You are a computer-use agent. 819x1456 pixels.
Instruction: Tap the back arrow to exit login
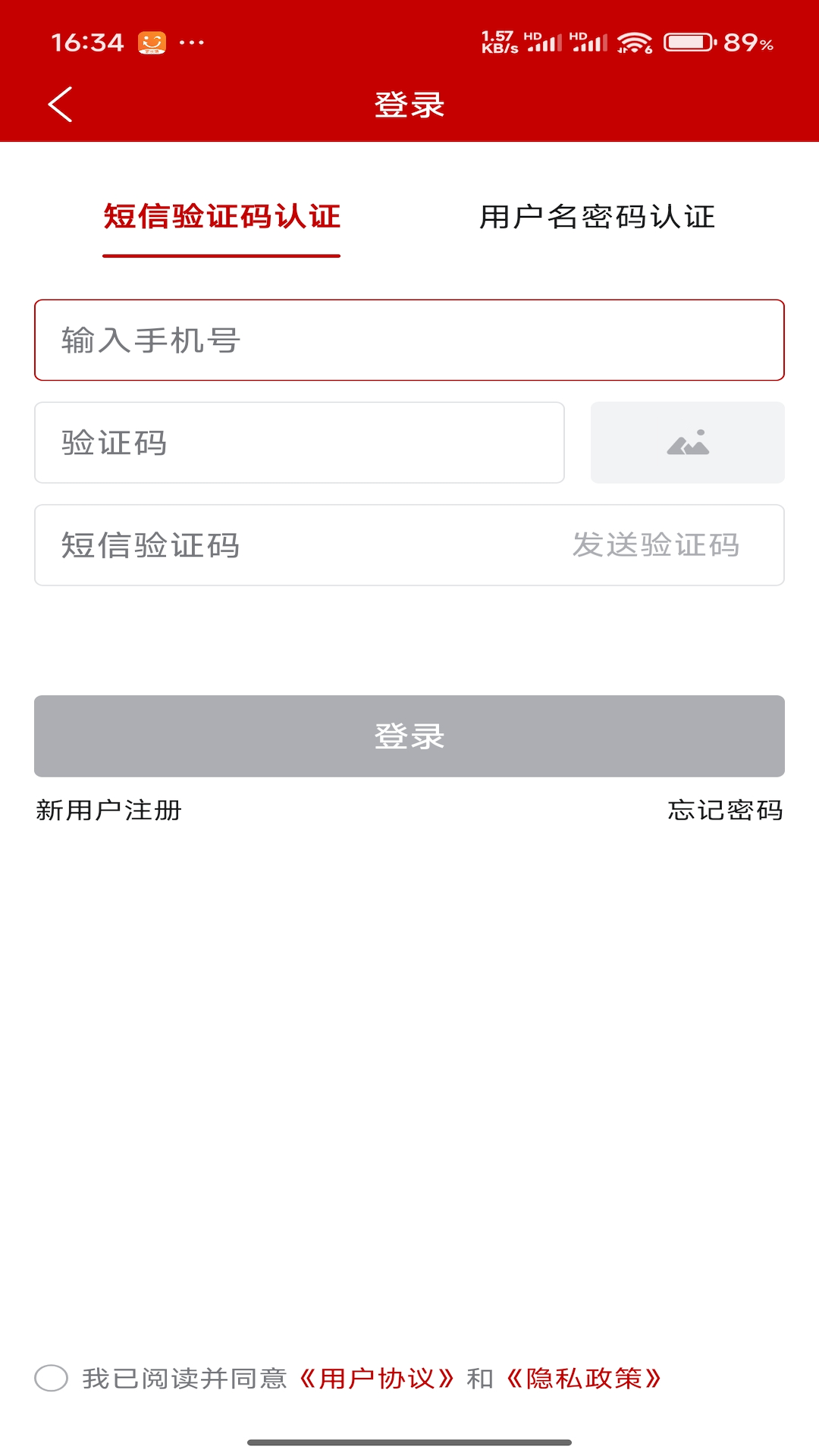click(61, 104)
